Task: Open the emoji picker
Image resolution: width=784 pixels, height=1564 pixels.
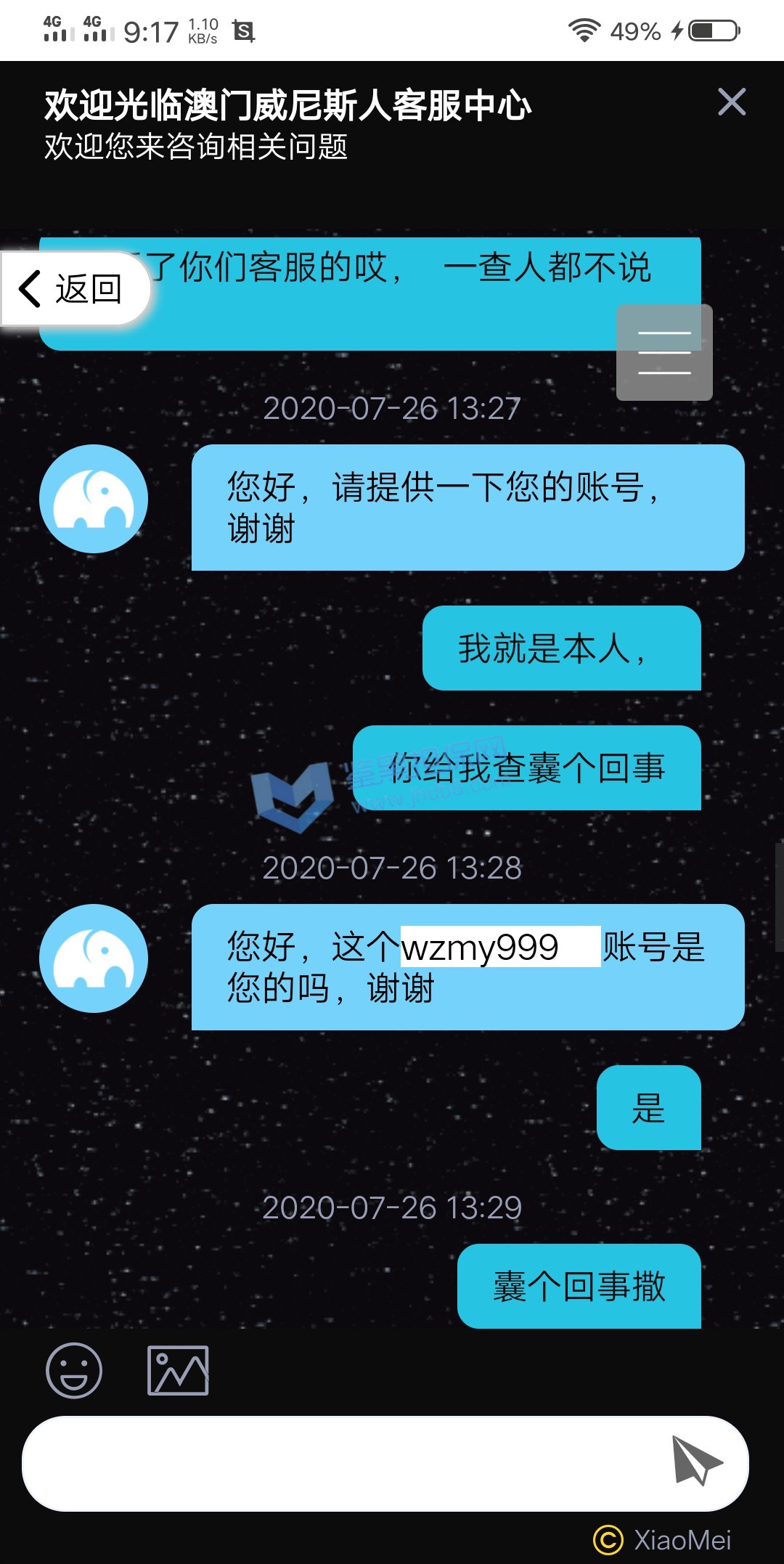Action: pyautogui.click(x=74, y=1370)
